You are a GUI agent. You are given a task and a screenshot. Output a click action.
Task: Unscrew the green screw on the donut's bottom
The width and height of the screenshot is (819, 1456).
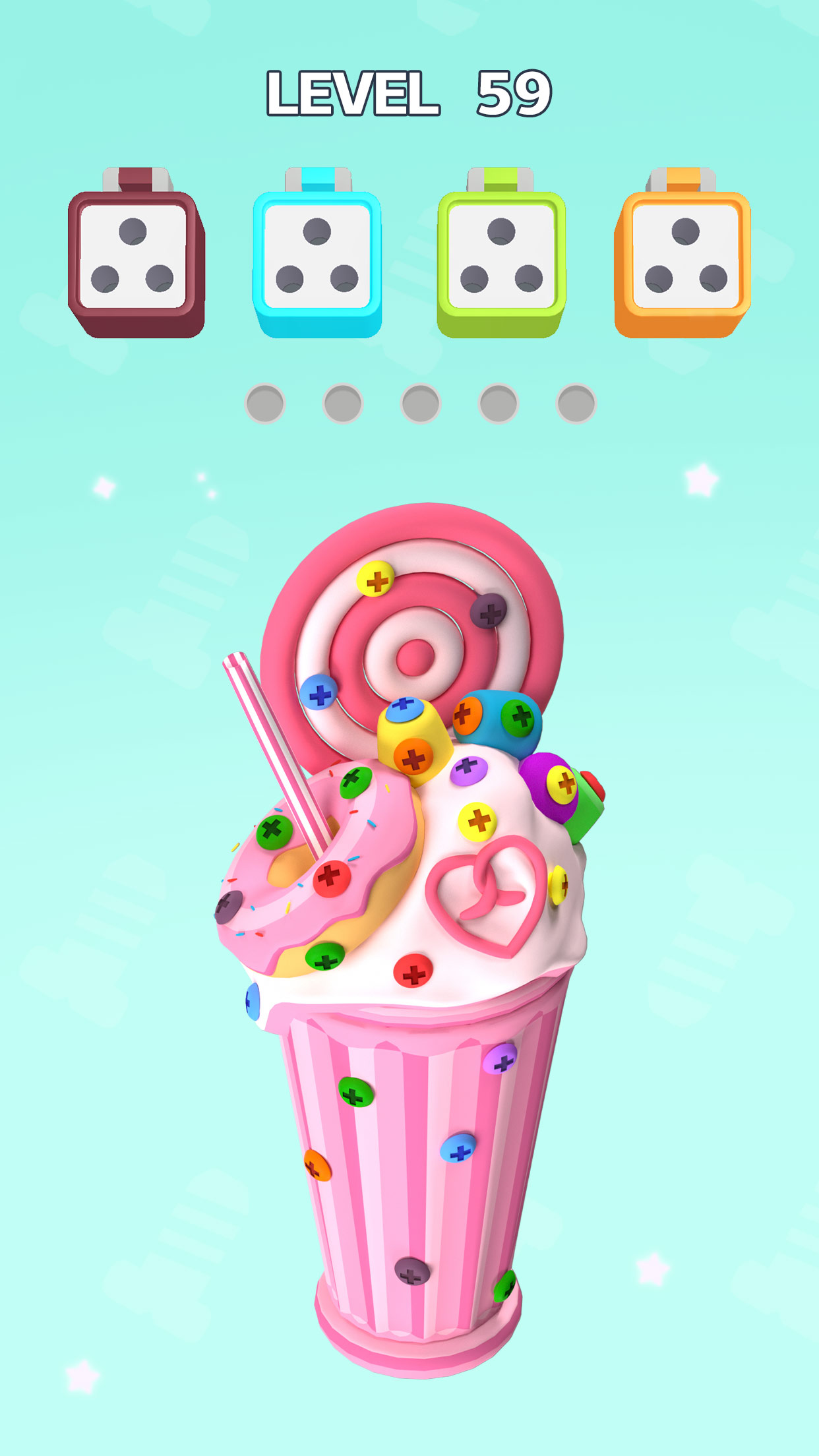(325, 957)
